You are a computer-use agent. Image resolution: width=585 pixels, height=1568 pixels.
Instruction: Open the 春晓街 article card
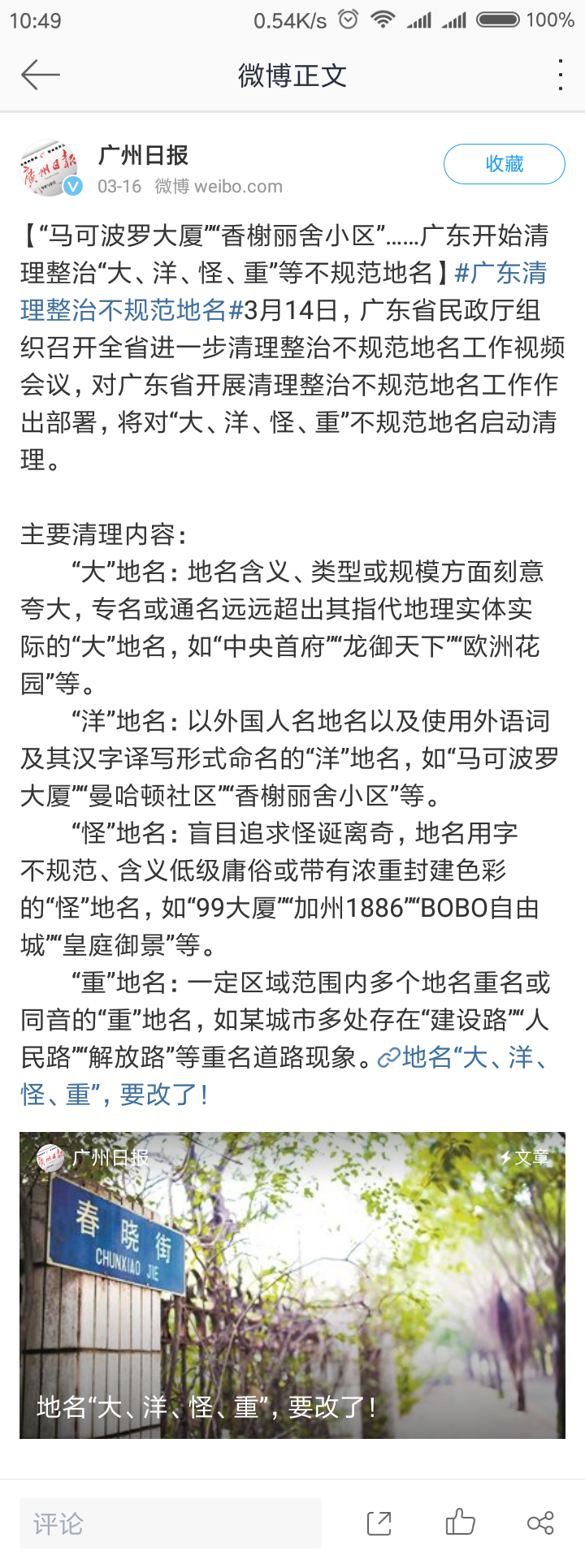coord(292,1285)
